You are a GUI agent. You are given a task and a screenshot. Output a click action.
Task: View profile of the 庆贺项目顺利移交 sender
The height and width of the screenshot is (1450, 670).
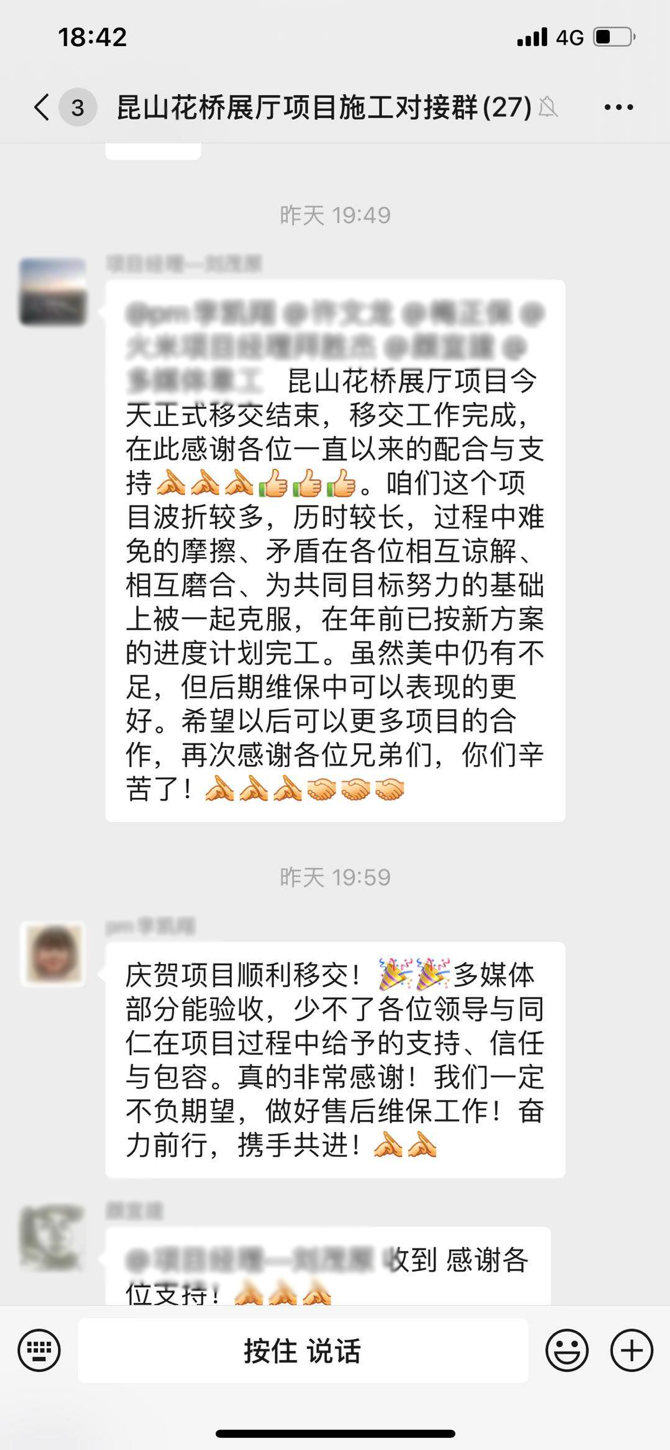coord(53,954)
